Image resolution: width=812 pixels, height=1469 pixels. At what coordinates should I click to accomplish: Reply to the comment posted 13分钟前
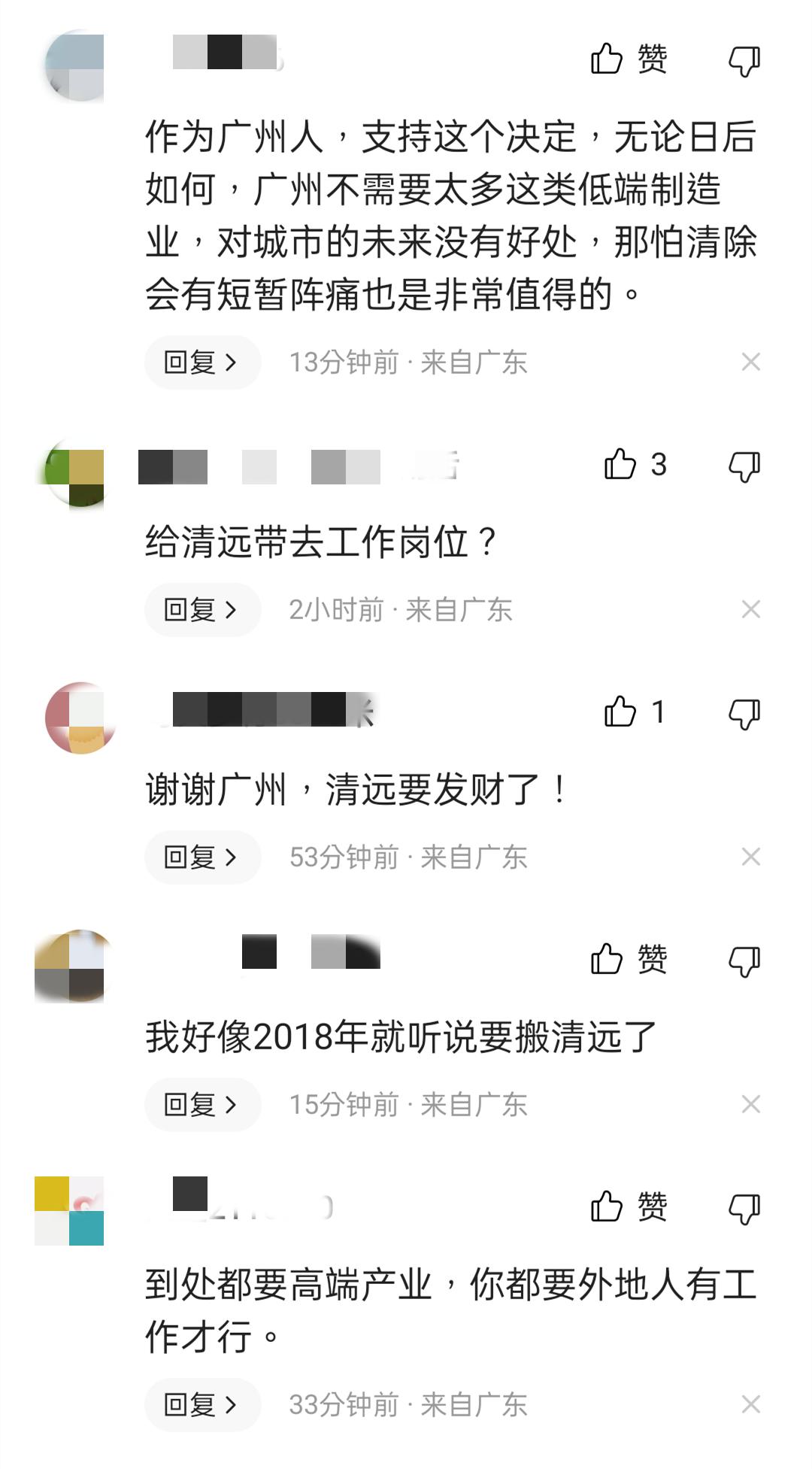(x=201, y=363)
